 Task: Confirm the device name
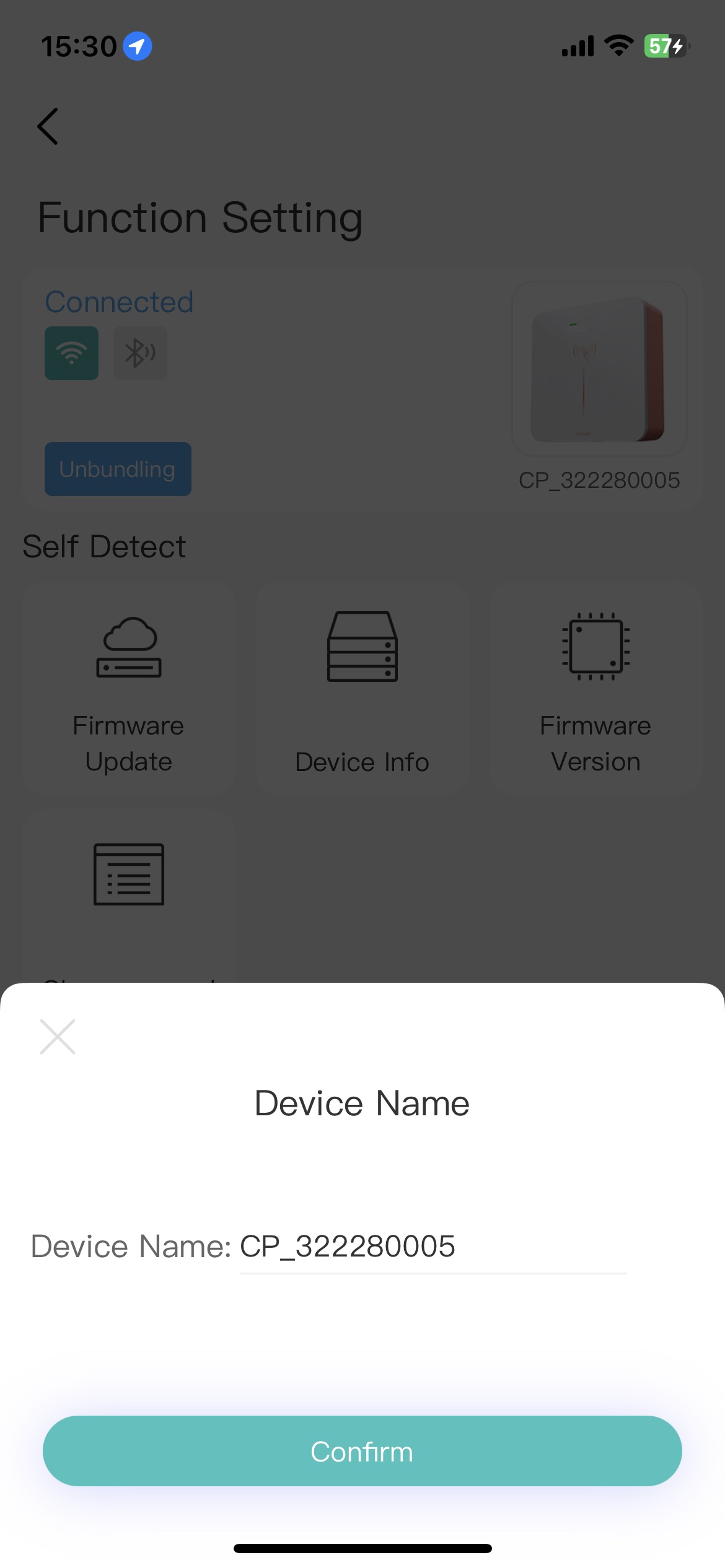(362, 1451)
